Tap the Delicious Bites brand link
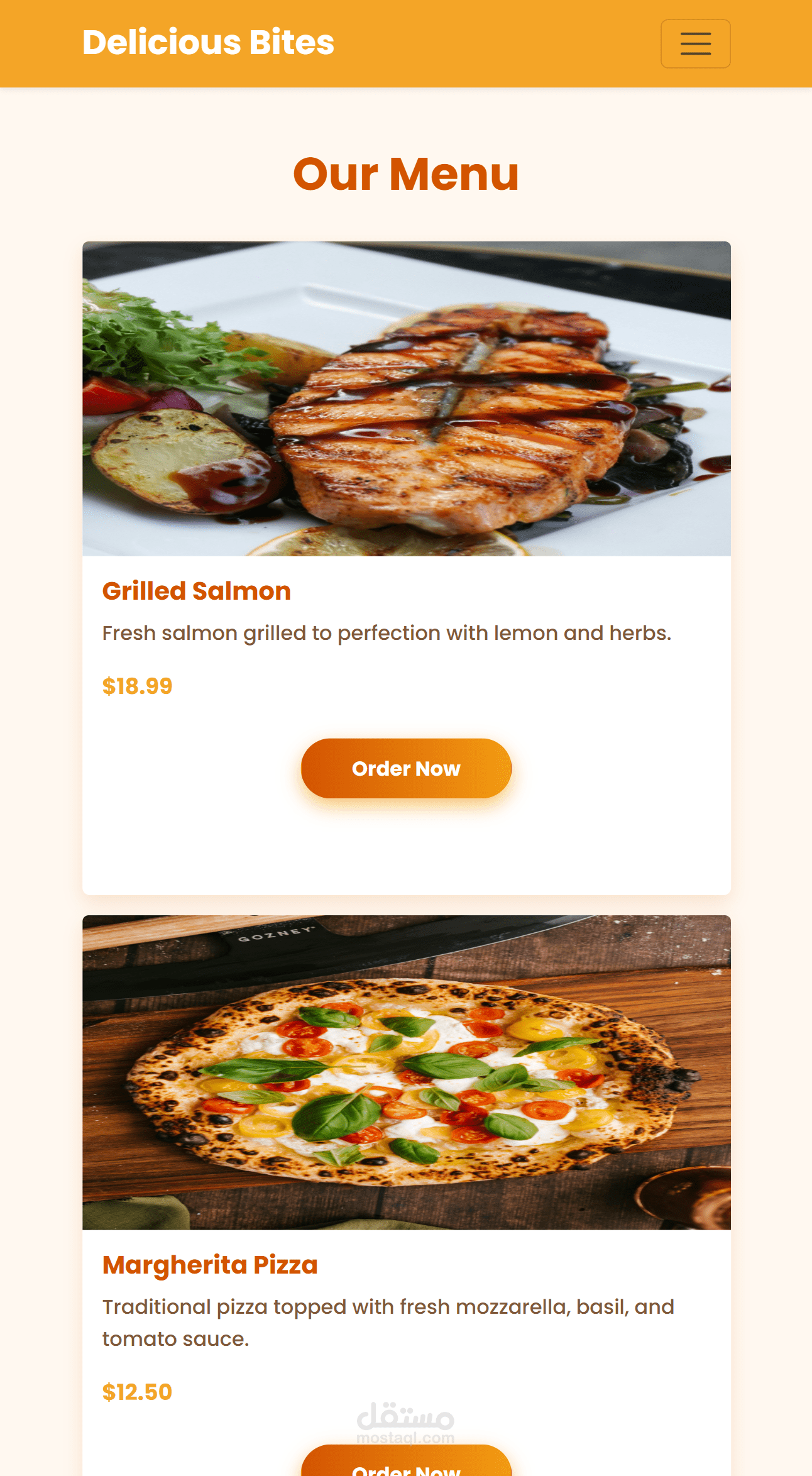 (208, 42)
